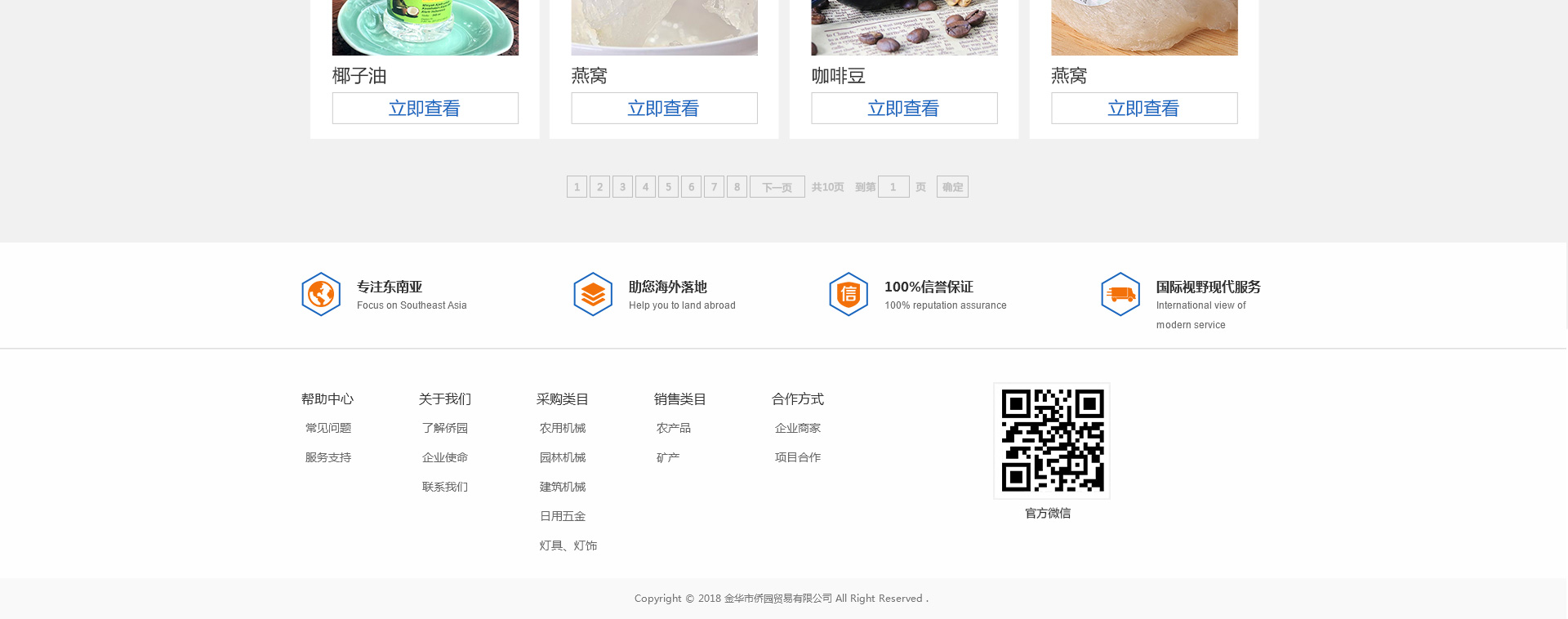This screenshot has height=619, width=1568.
Task: Confirm page jump with 确定
Action: pyautogui.click(x=952, y=187)
